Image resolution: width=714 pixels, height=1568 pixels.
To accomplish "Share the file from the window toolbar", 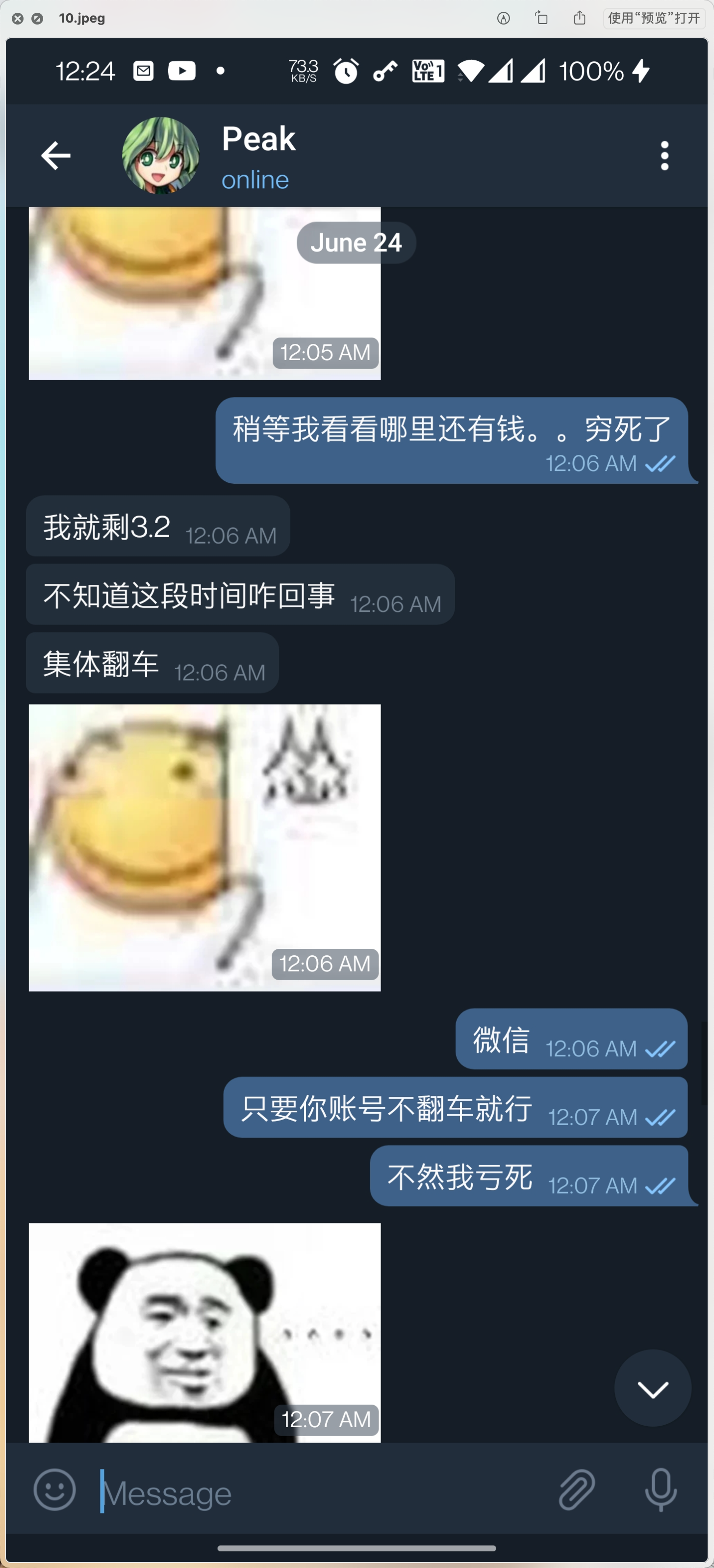I will (580, 18).
